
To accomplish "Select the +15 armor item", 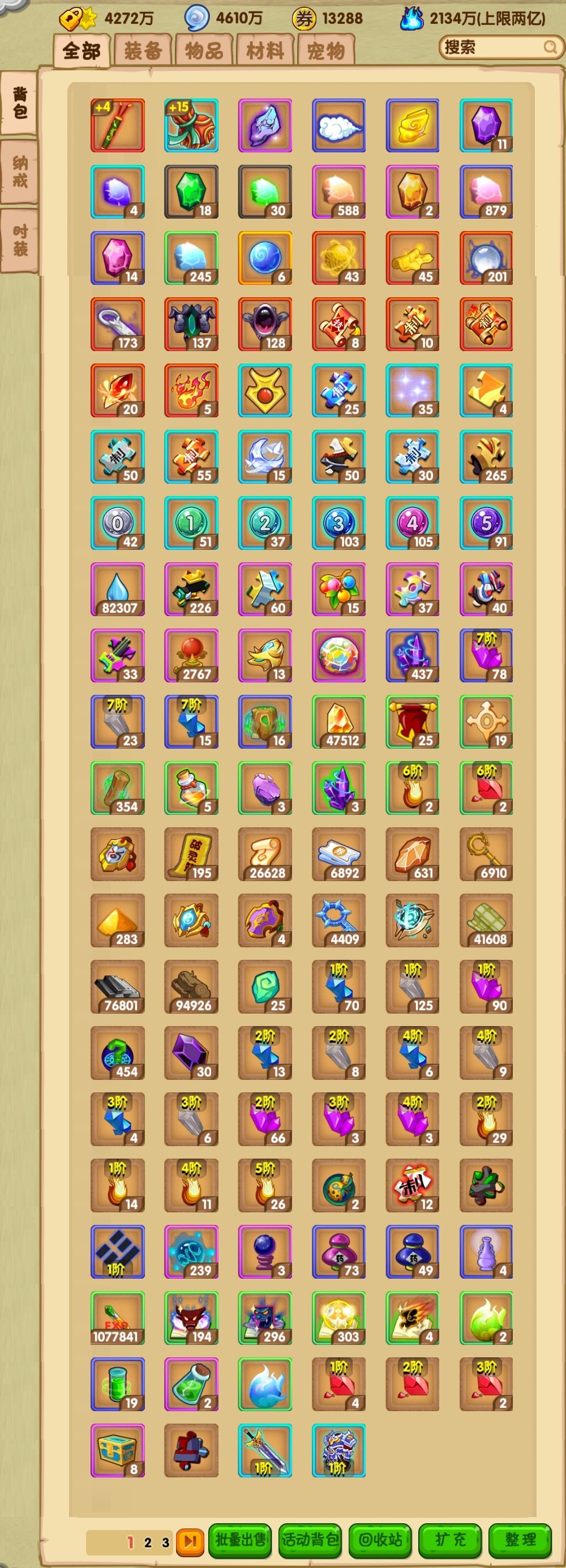I will [x=191, y=125].
